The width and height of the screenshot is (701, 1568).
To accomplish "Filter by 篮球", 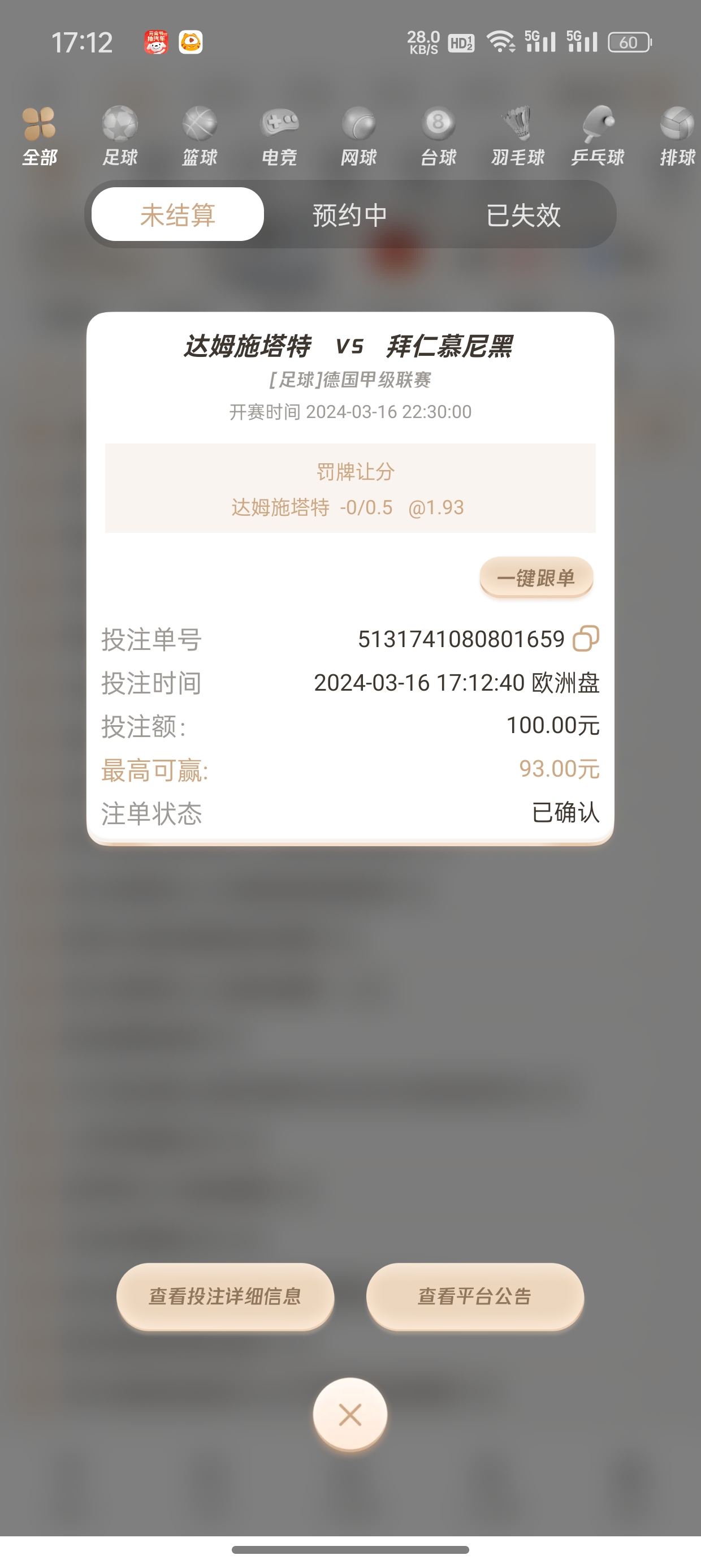I will tap(200, 136).
